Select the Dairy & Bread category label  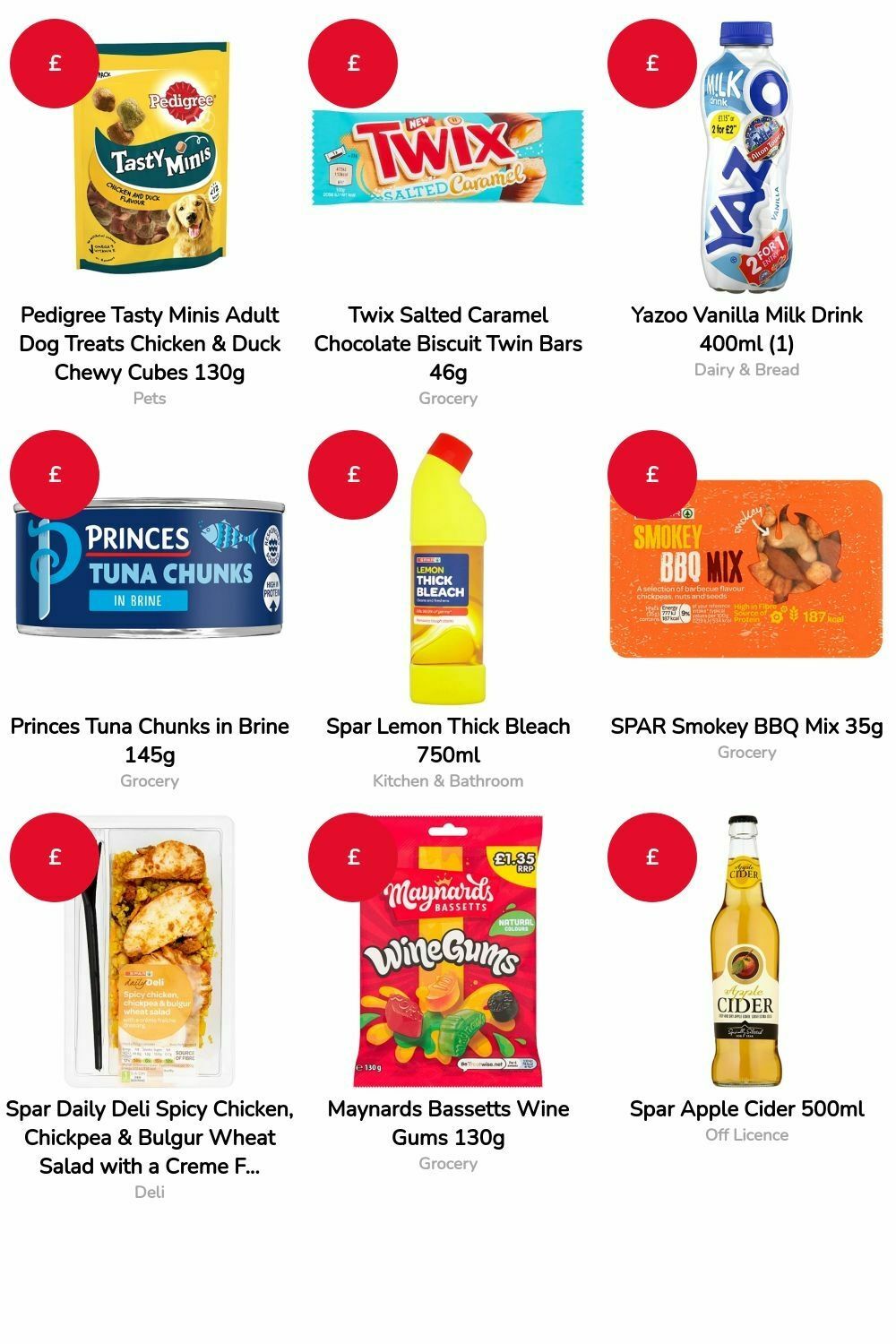pos(746,368)
